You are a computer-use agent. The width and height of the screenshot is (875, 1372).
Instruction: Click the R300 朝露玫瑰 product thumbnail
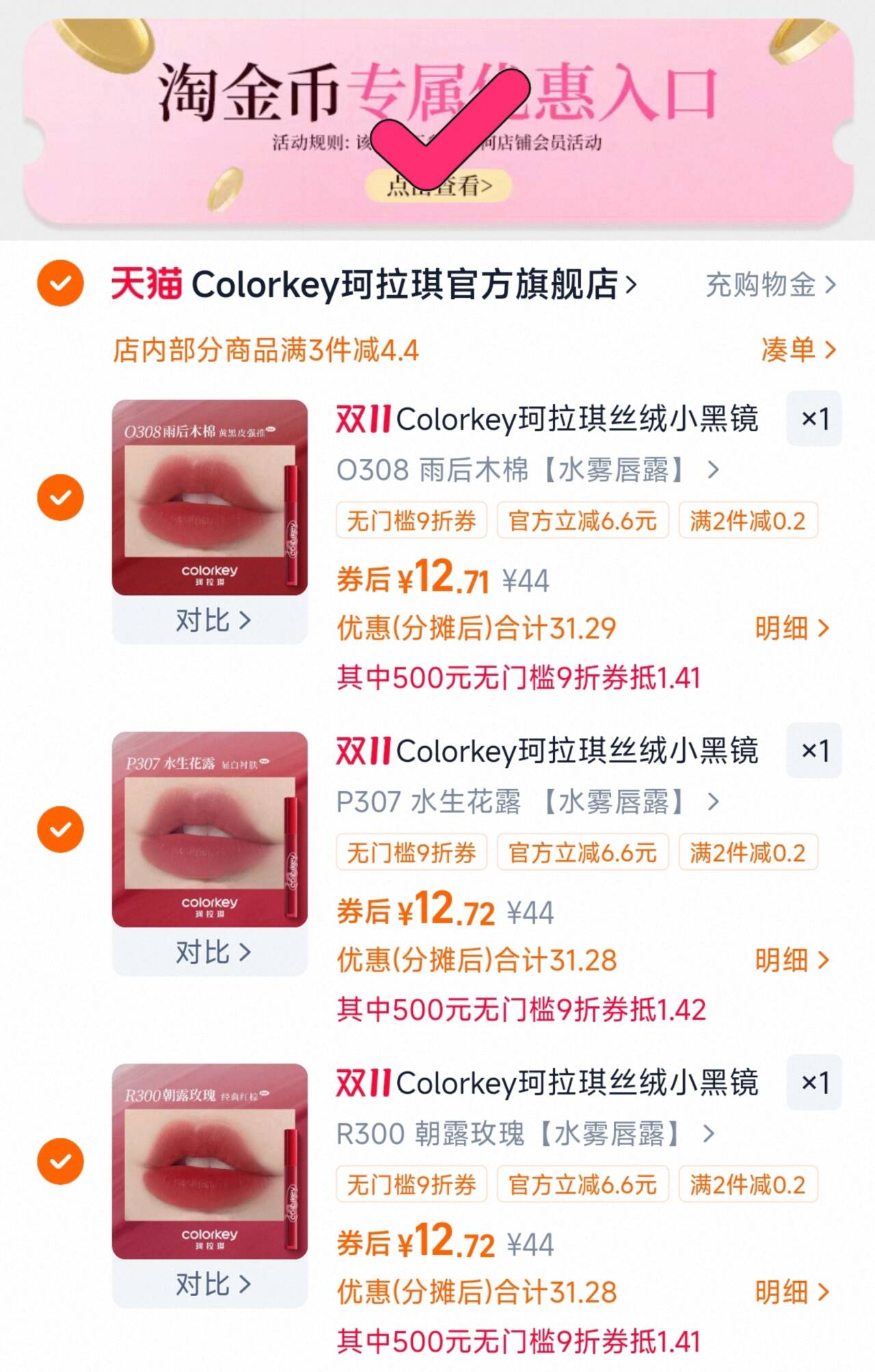[x=207, y=1162]
